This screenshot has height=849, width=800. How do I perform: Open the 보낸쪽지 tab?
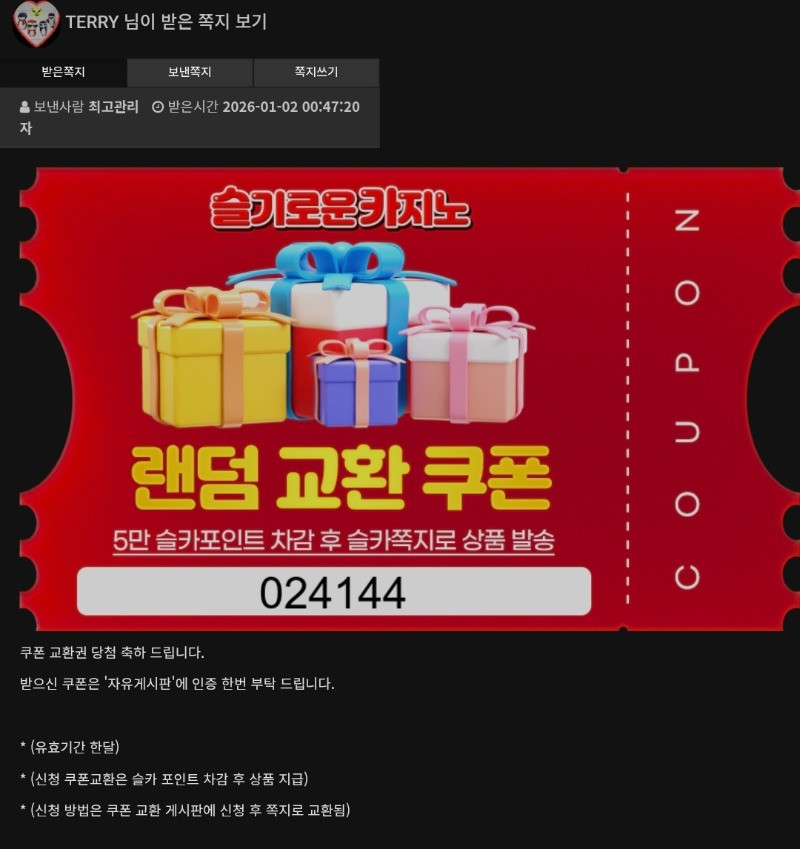pyautogui.click(x=190, y=72)
